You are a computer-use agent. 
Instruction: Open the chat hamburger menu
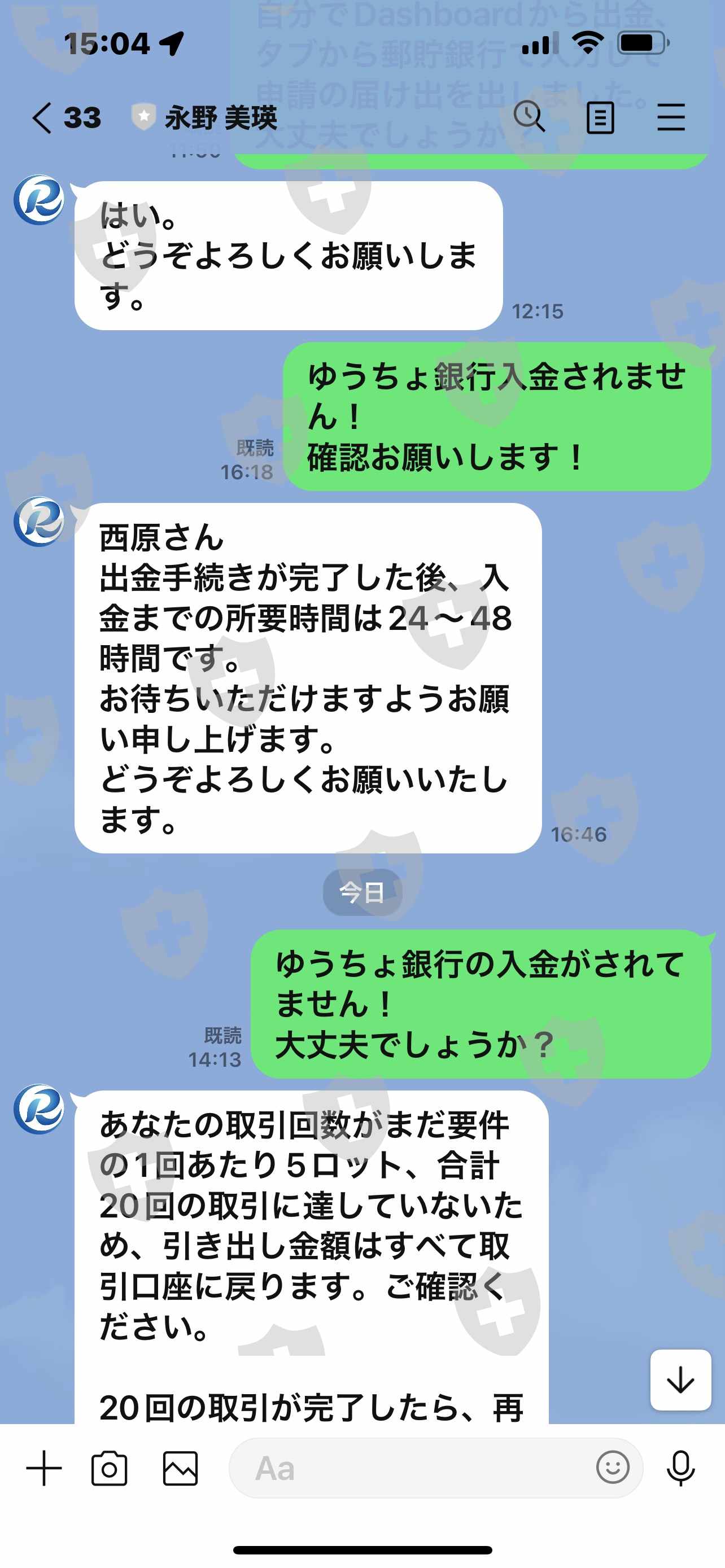point(671,117)
